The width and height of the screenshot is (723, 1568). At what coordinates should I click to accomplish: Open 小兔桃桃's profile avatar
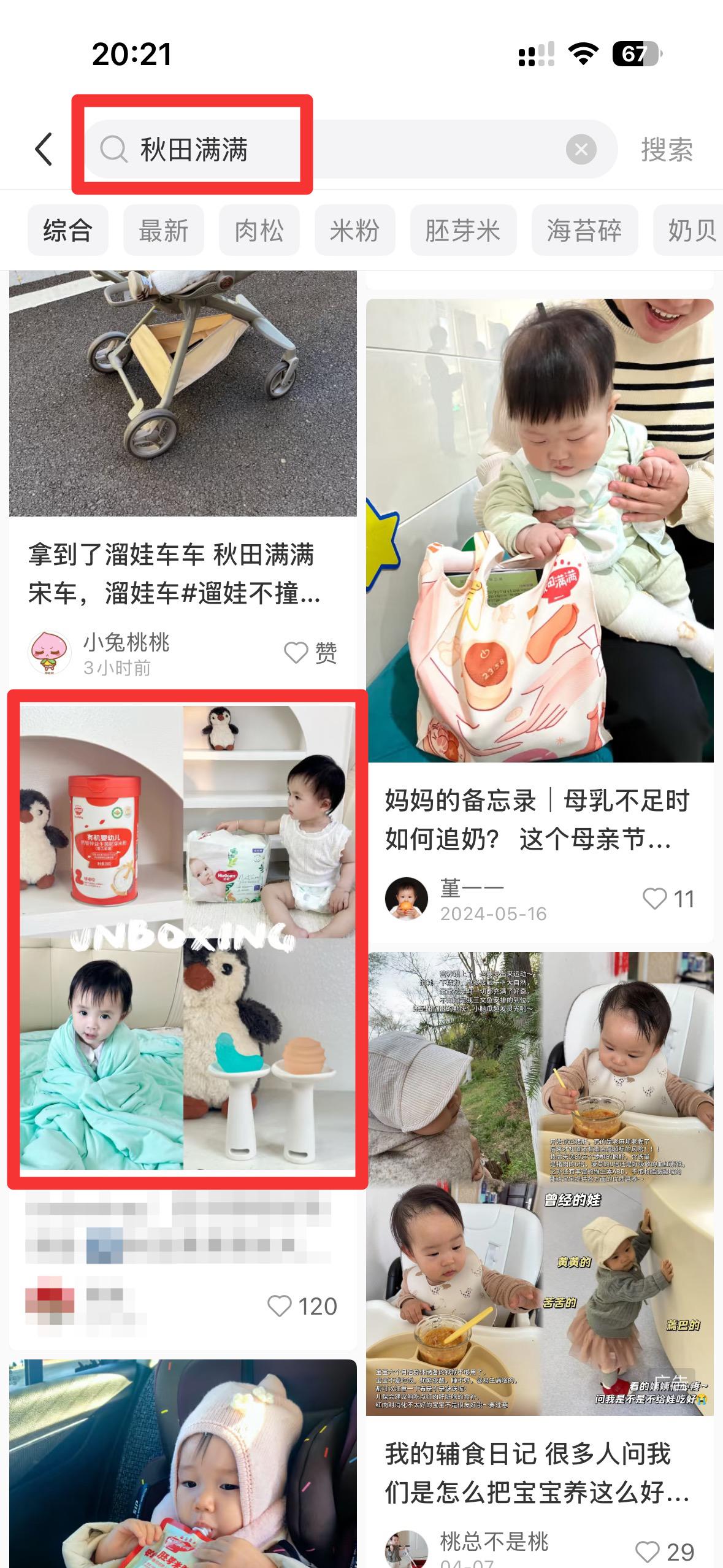(x=50, y=653)
